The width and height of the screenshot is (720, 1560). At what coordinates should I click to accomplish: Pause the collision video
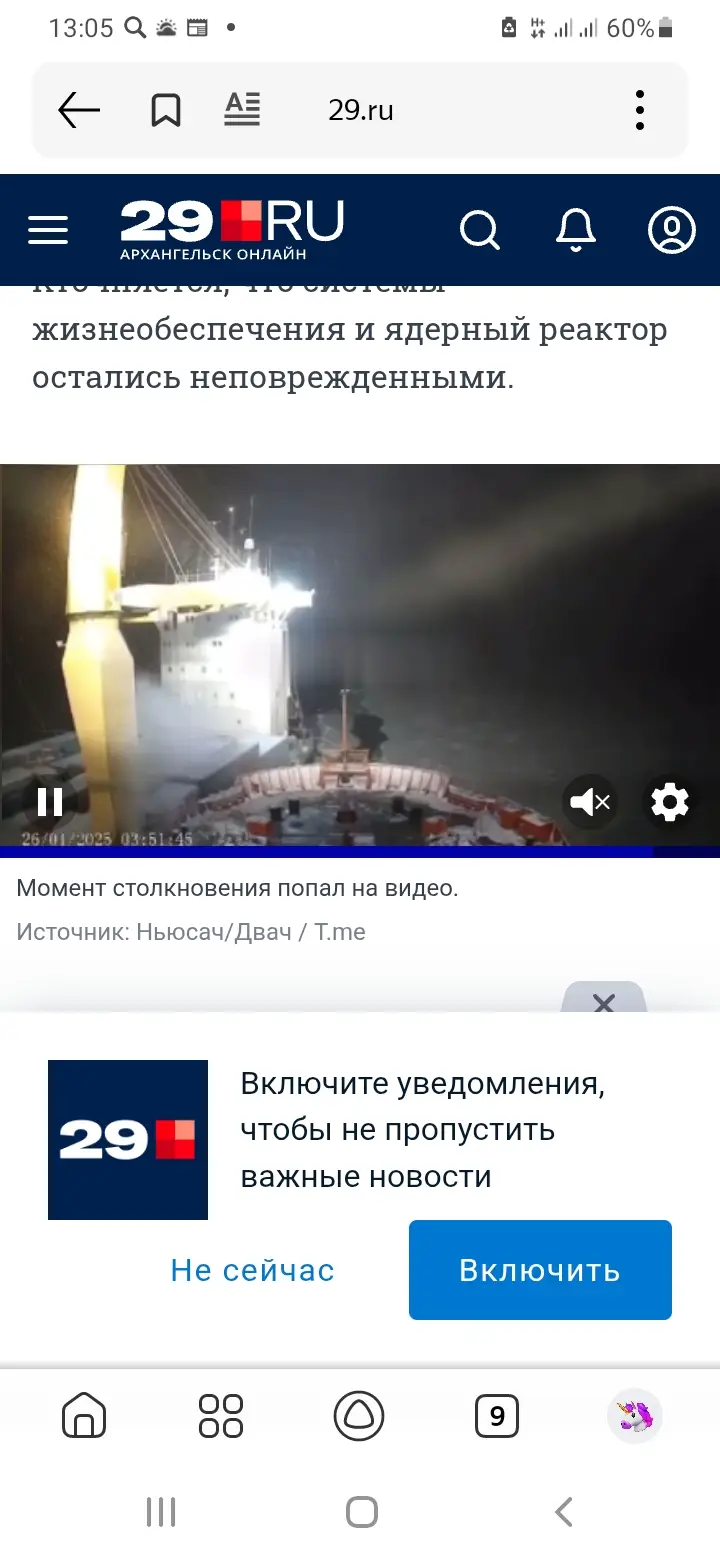click(49, 802)
